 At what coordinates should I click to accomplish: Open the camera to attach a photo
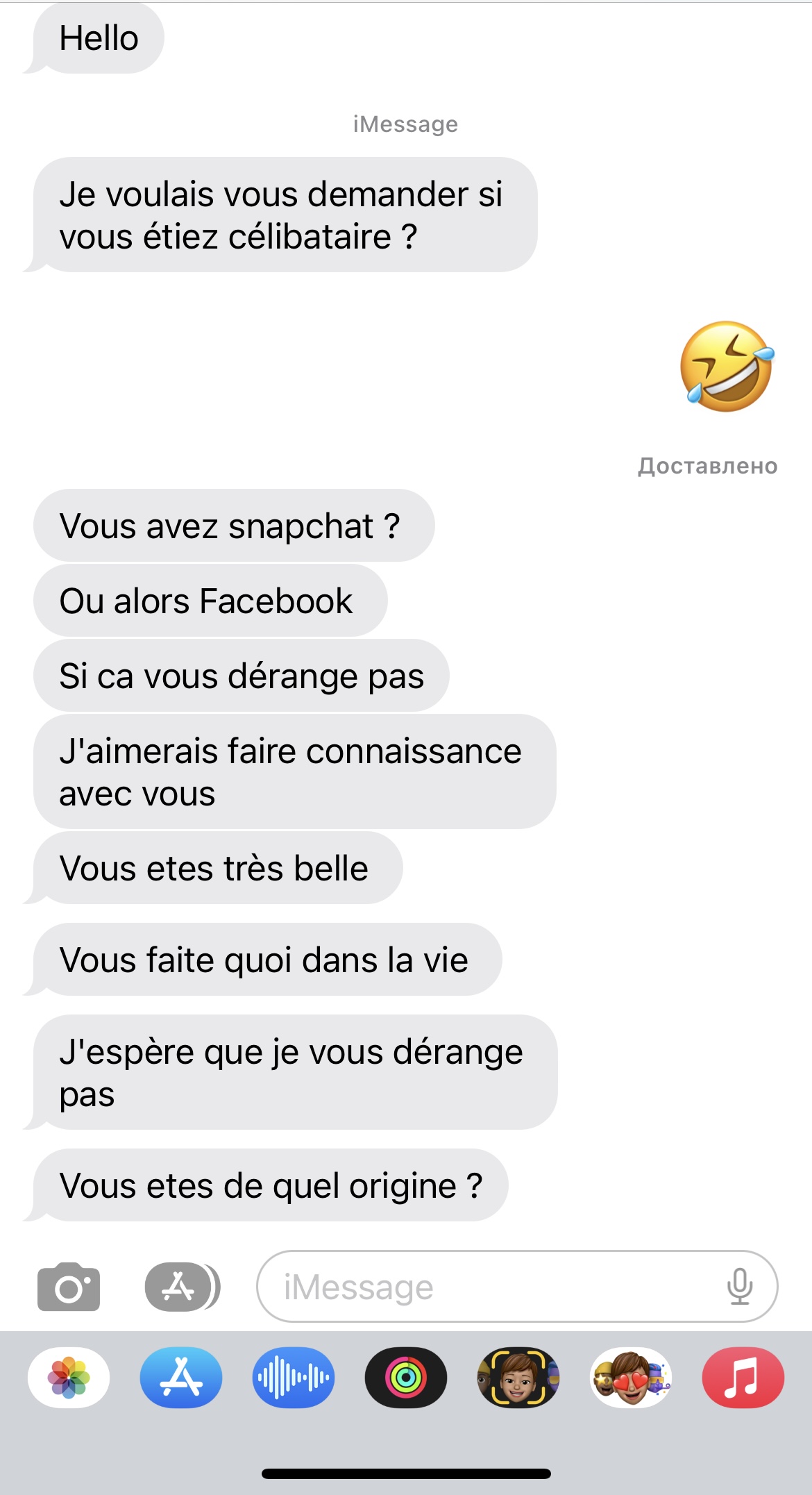69,1287
